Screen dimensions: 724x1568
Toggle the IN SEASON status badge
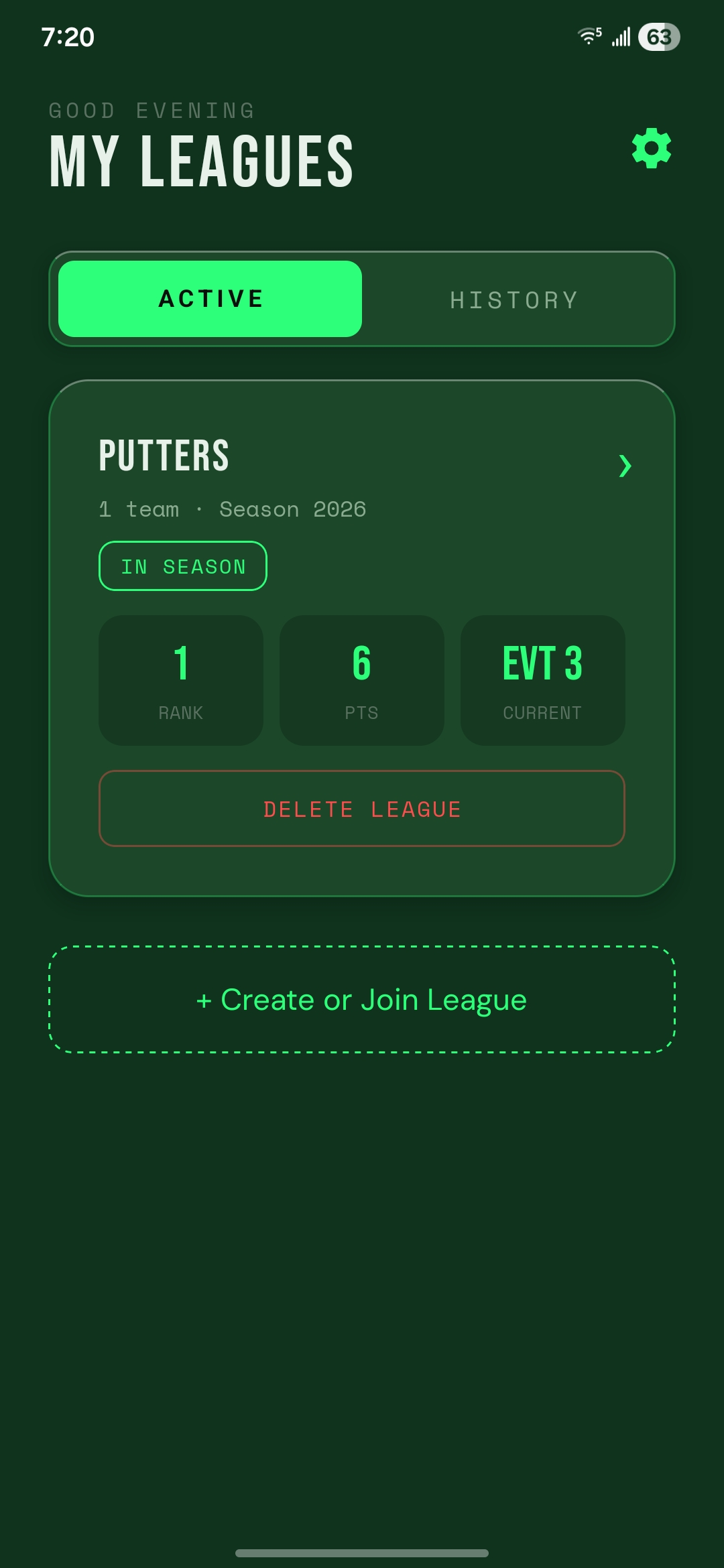(182, 566)
